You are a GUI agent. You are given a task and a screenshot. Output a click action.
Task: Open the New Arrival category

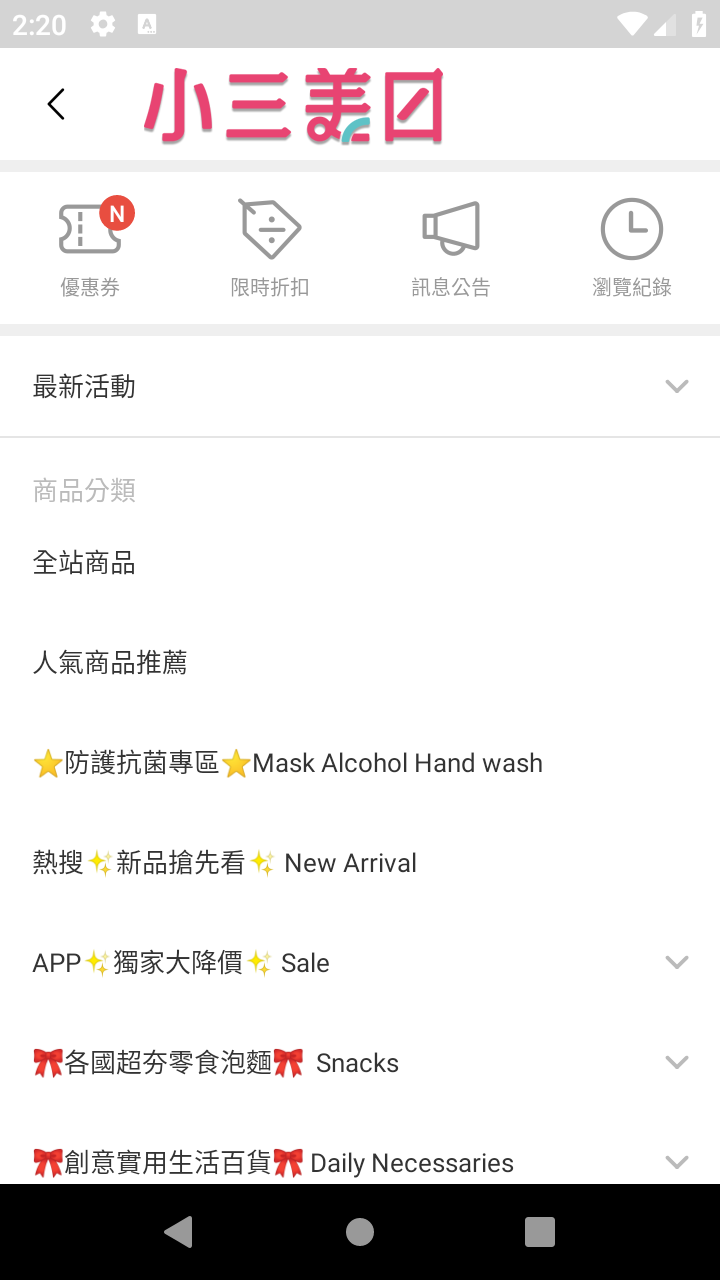pyautogui.click(x=360, y=863)
